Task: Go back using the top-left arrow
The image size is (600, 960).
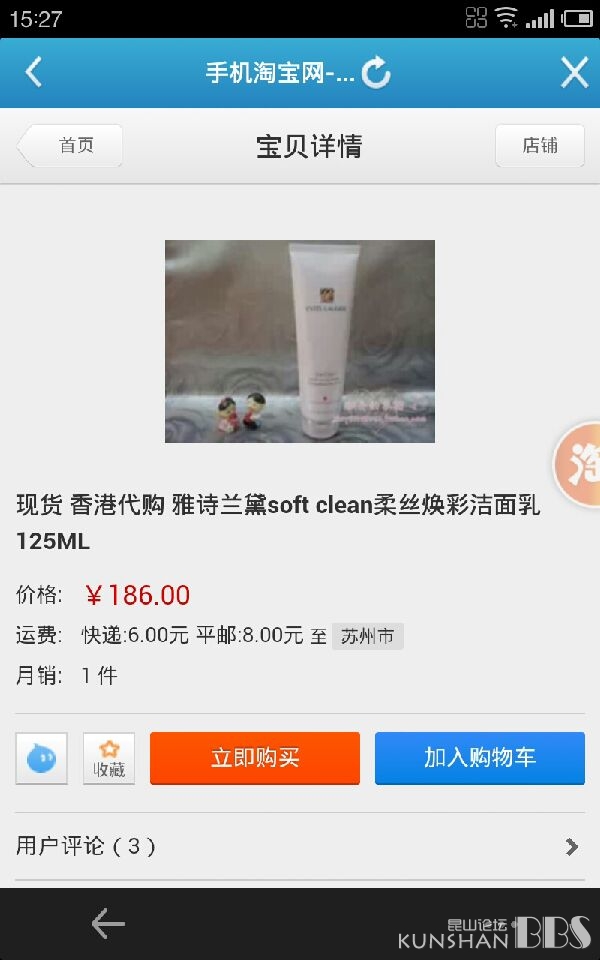Action: click(x=34, y=73)
